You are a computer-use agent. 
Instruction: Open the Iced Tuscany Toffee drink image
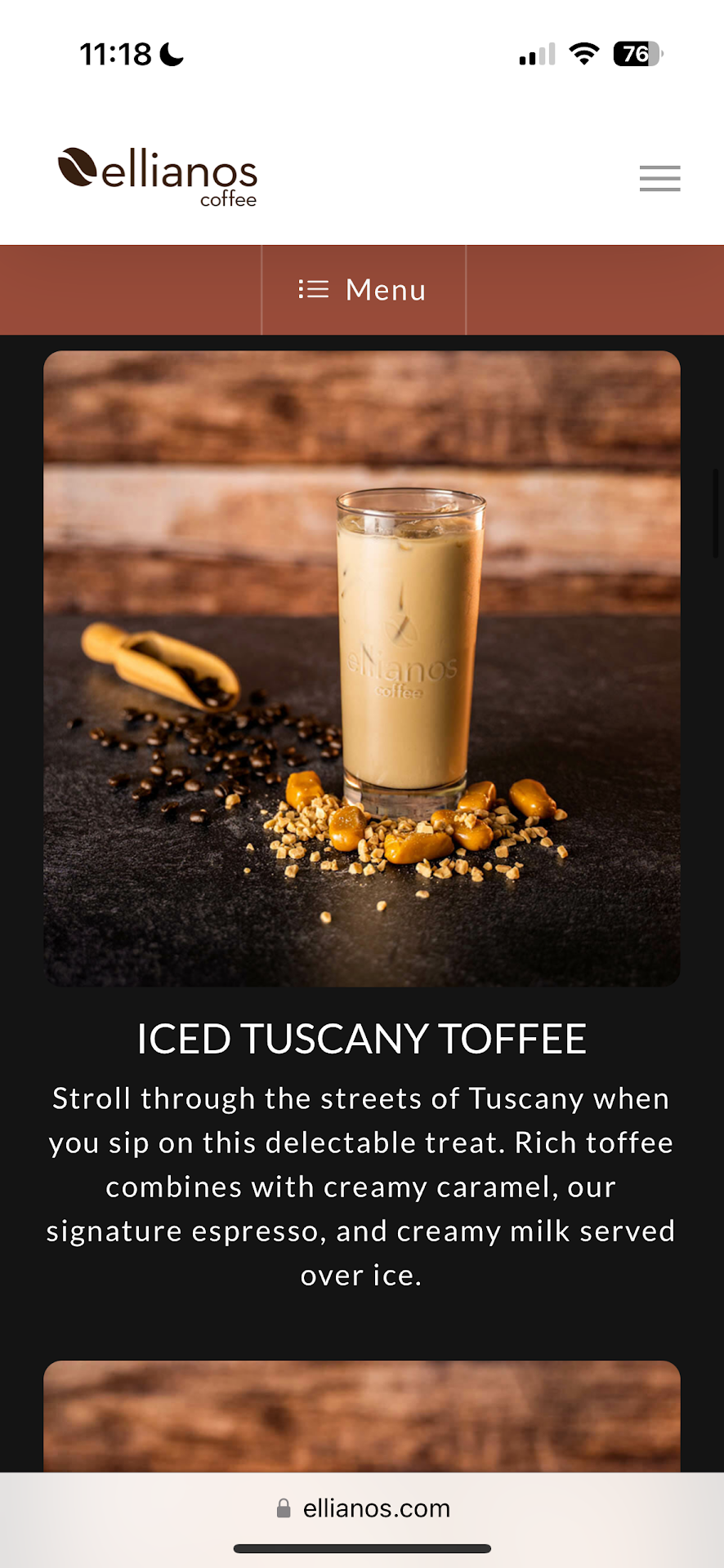[x=362, y=668]
